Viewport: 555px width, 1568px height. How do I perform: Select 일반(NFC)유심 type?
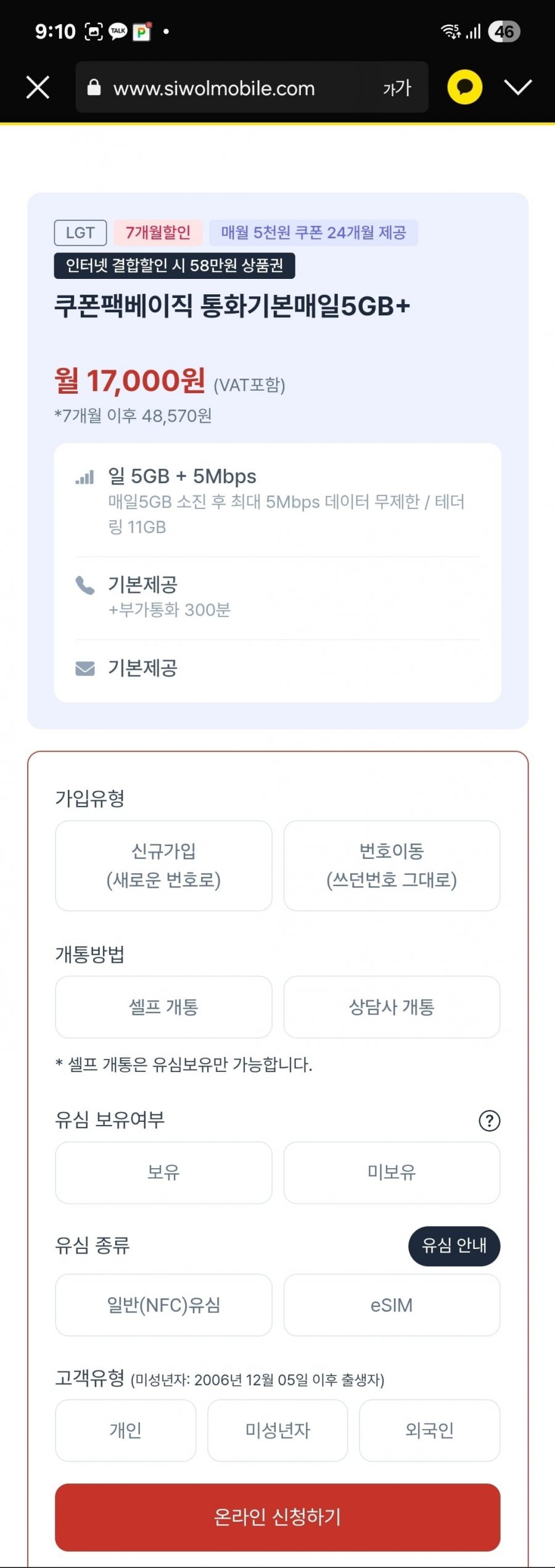pos(163,1305)
